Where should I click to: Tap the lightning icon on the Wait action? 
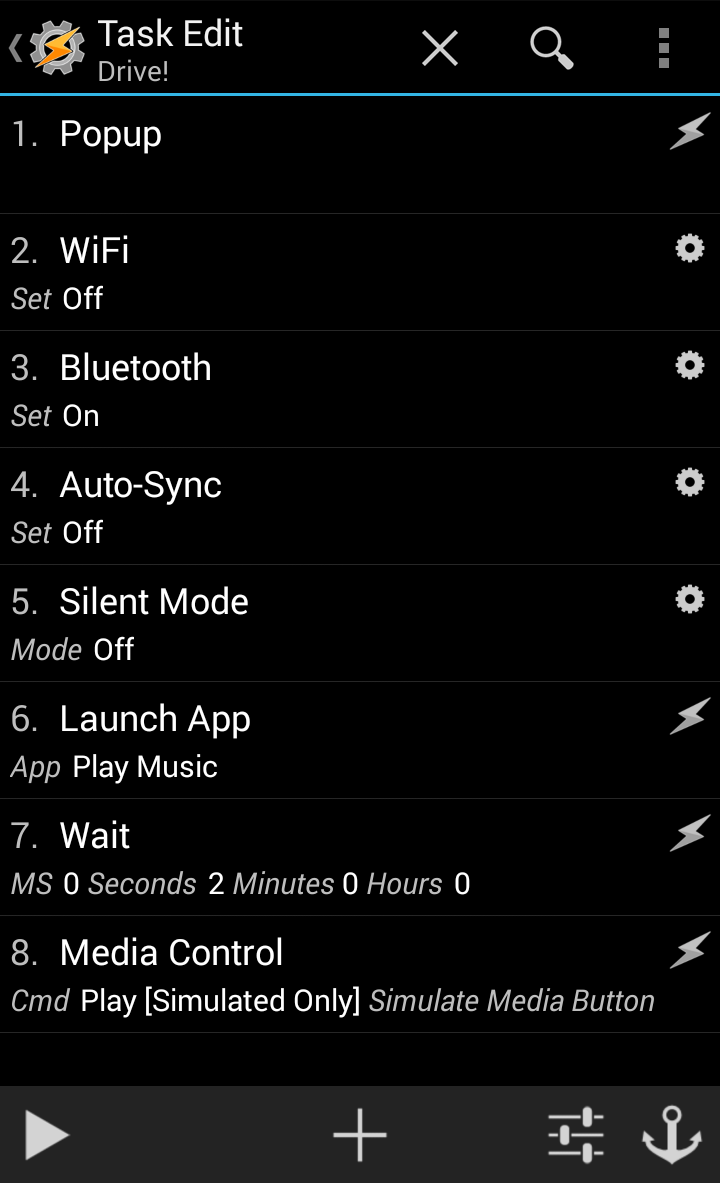point(689,833)
